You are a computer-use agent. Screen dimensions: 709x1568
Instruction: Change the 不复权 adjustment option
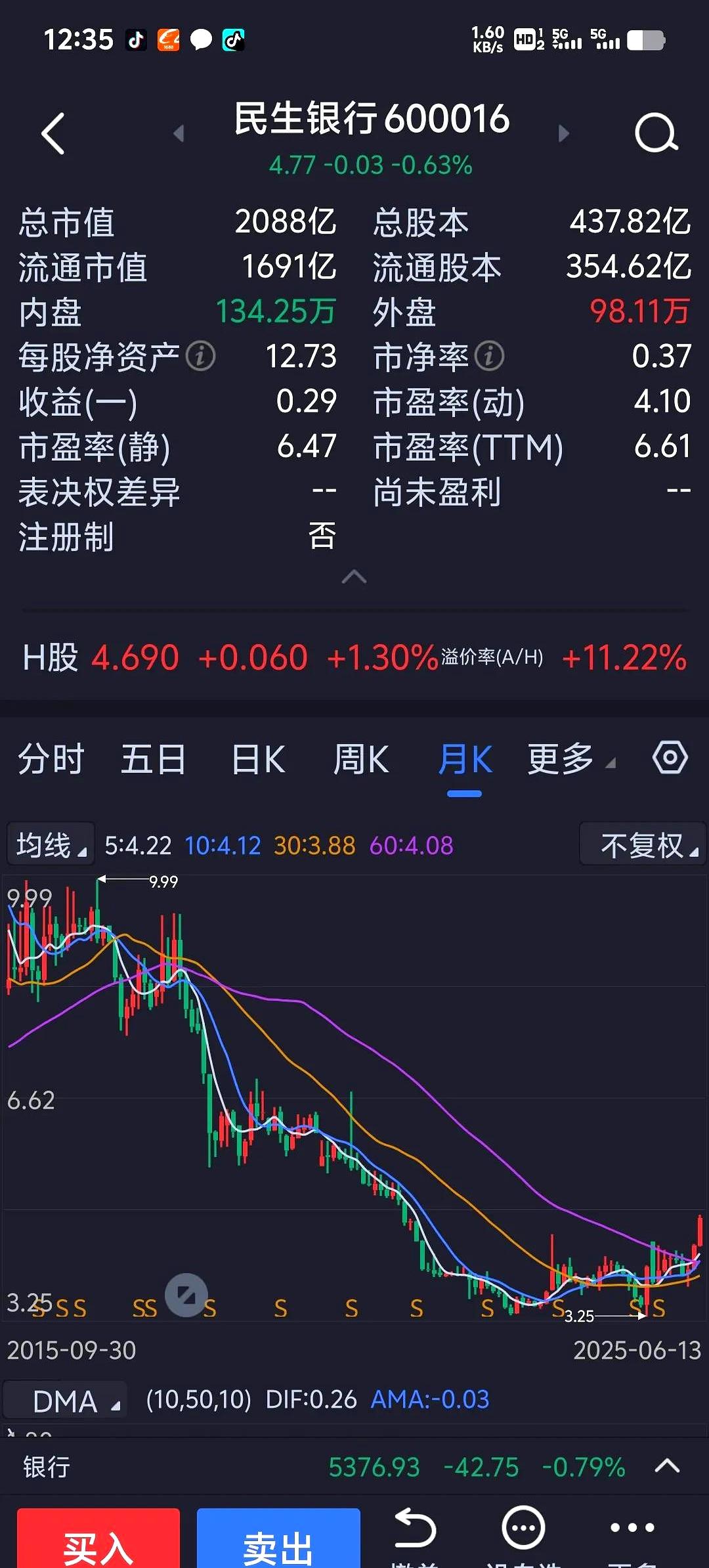[x=648, y=845]
